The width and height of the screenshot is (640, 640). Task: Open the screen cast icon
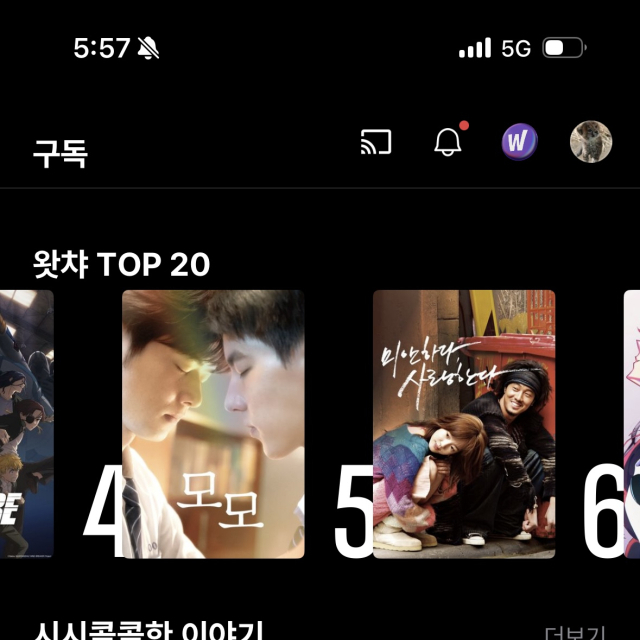[375, 143]
